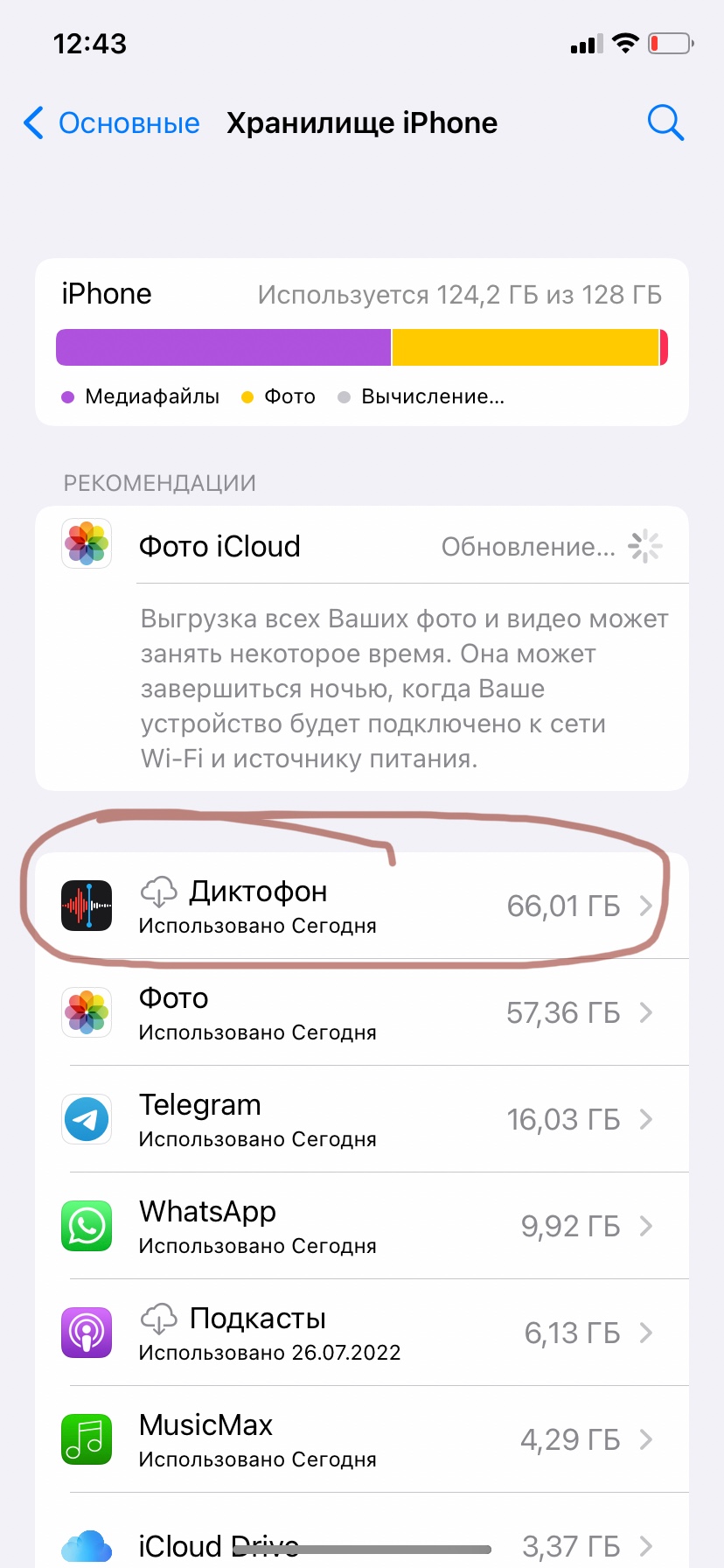Screen dimensions: 724x1568
Task: Open Фото app storage details
Action: coord(362,1012)
